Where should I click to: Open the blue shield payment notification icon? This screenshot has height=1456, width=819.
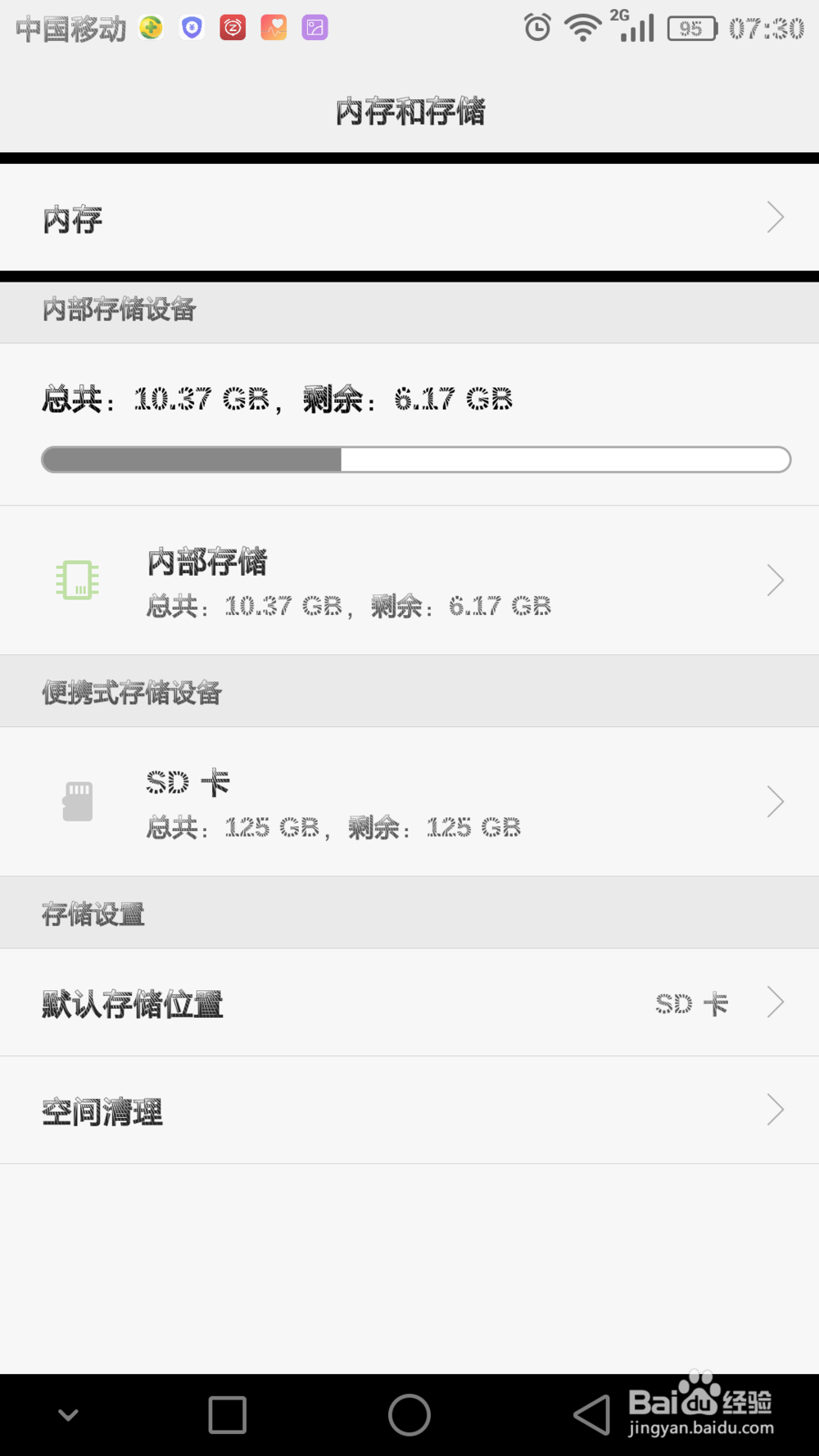click(x=191, y=27)
